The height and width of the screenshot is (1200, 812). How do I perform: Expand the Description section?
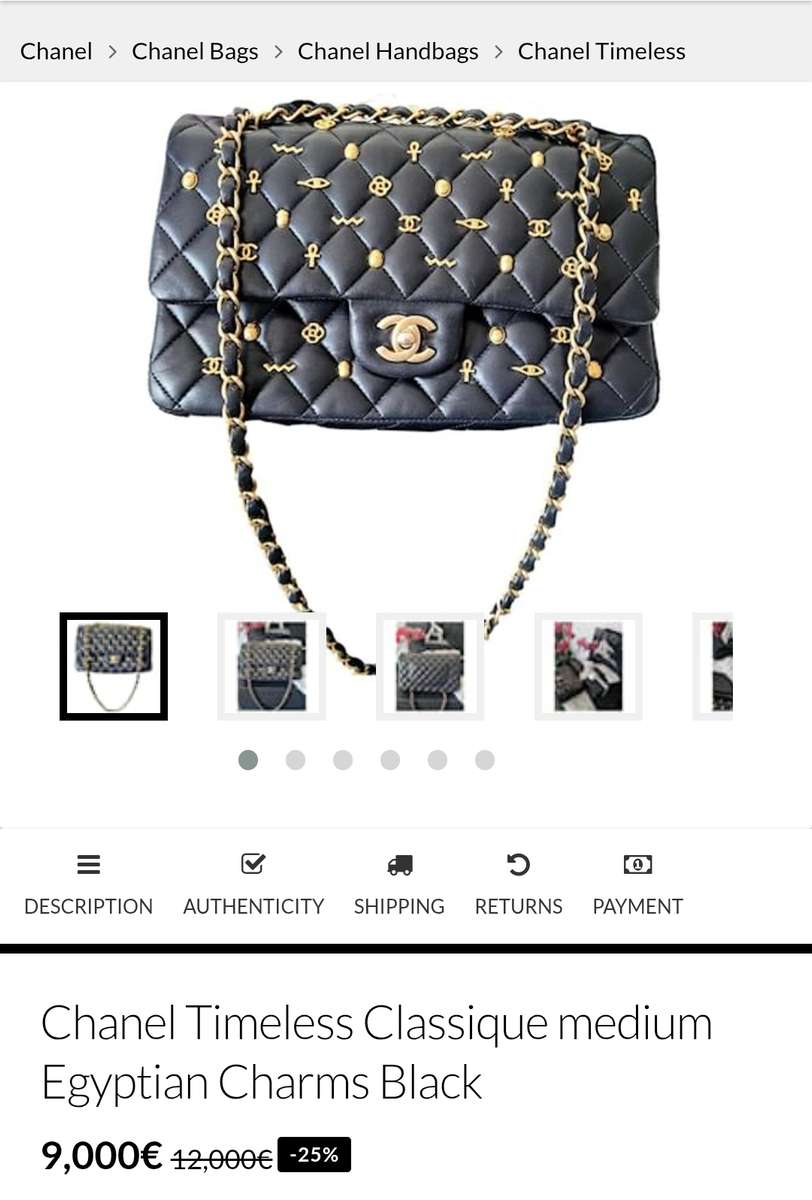tap(88, 885)
